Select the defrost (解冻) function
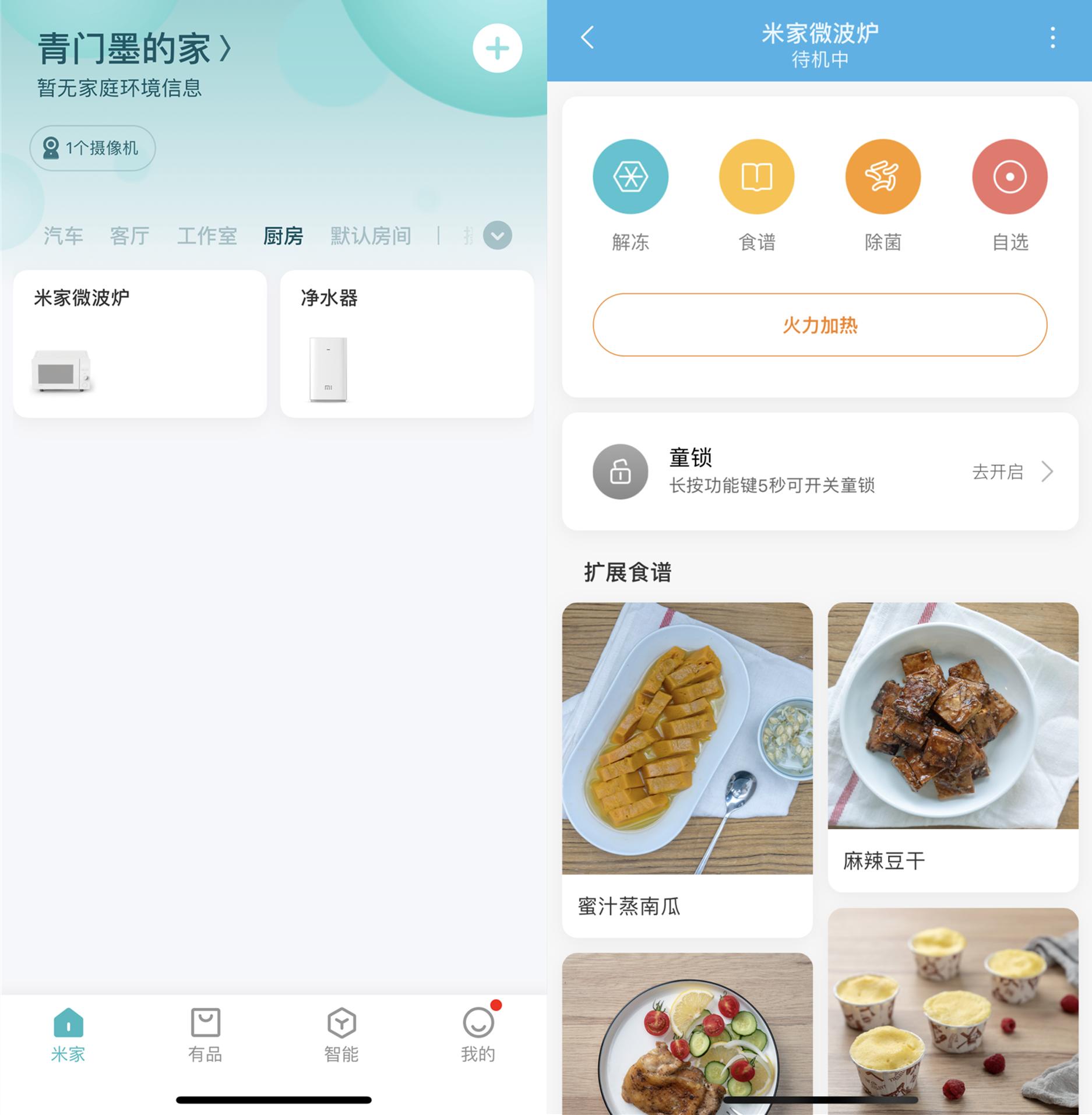 [x=631, y=177]
